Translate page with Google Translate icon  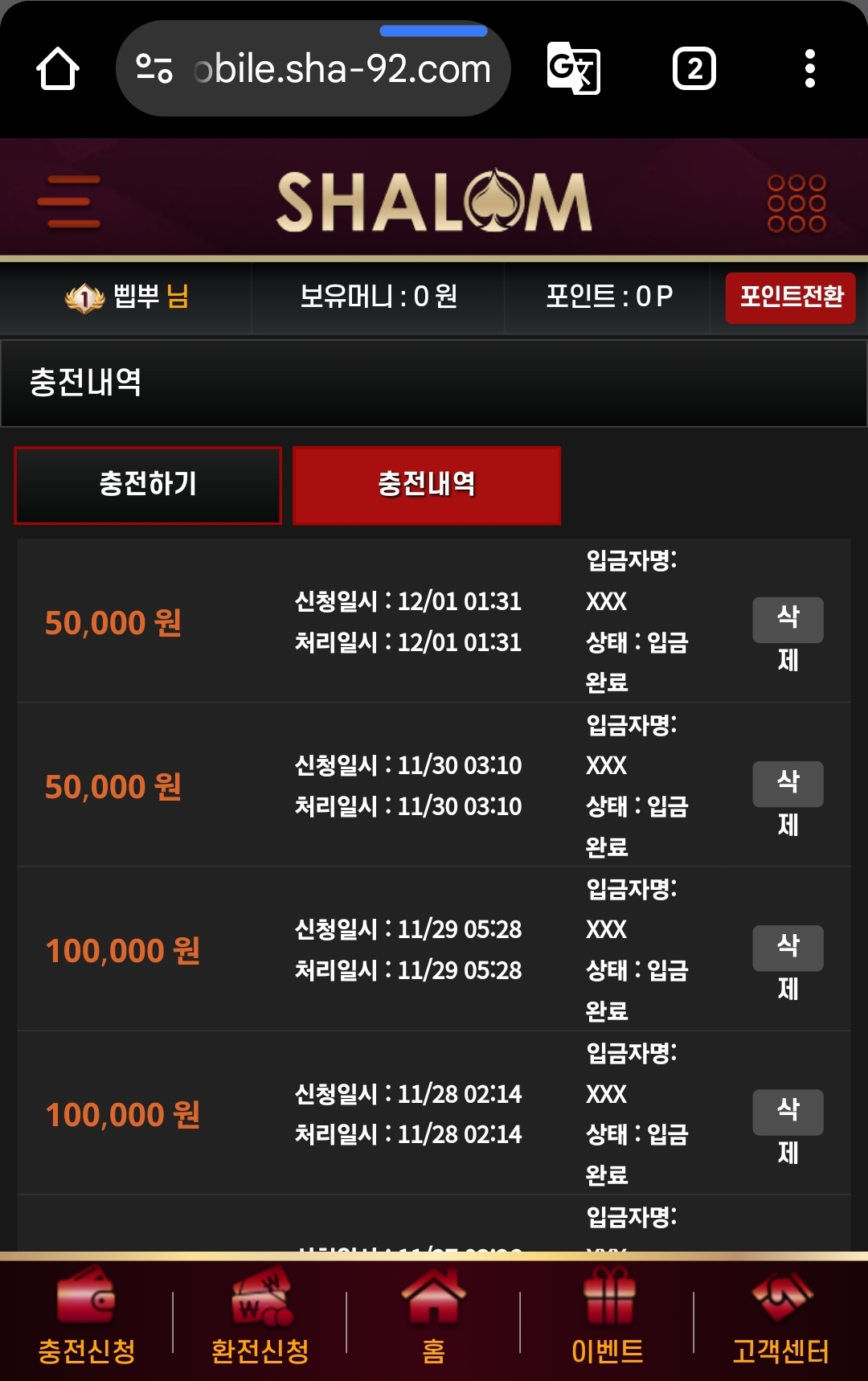pos(573,69)
